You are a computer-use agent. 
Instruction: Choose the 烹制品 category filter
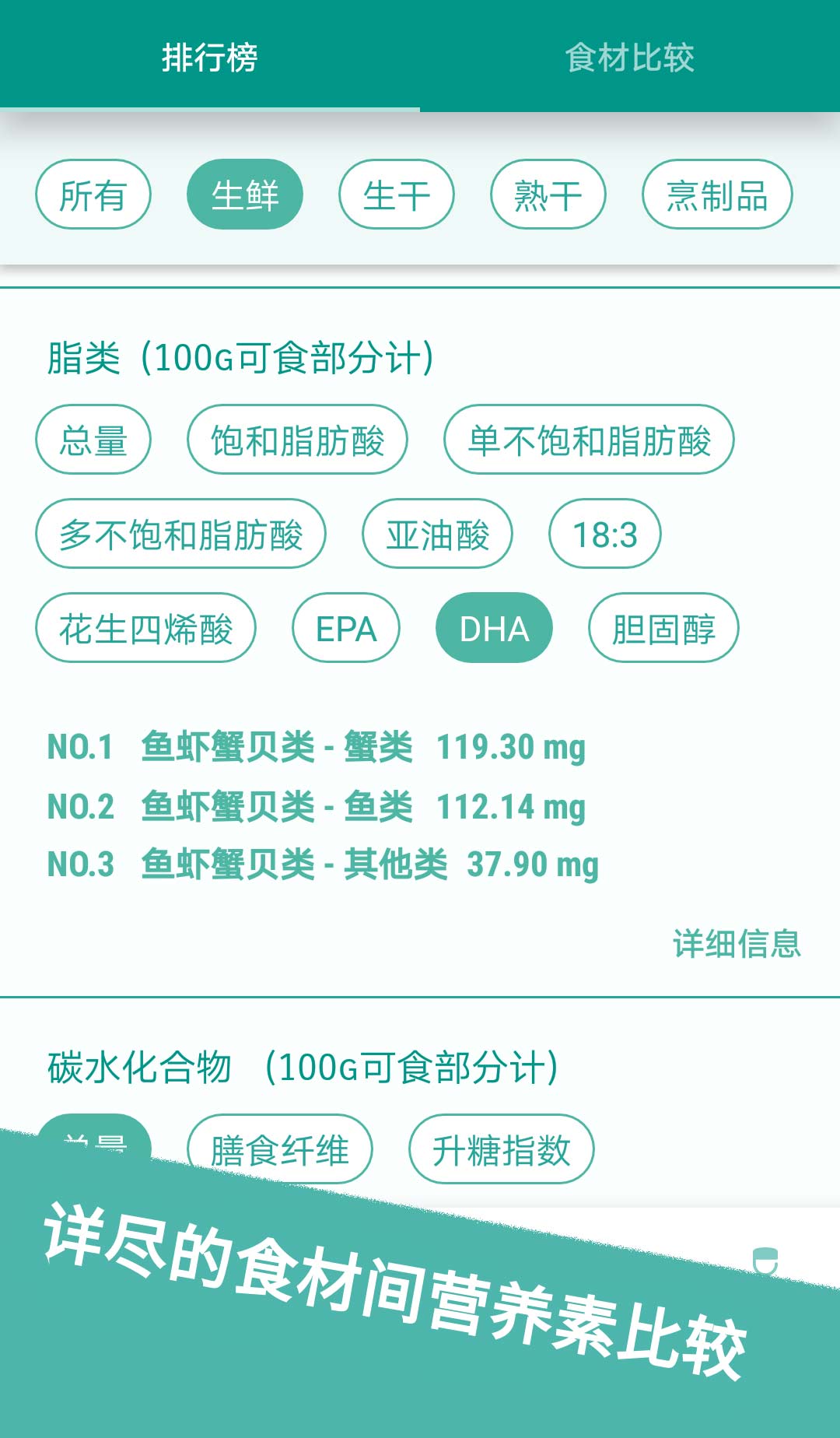point(716,195)
